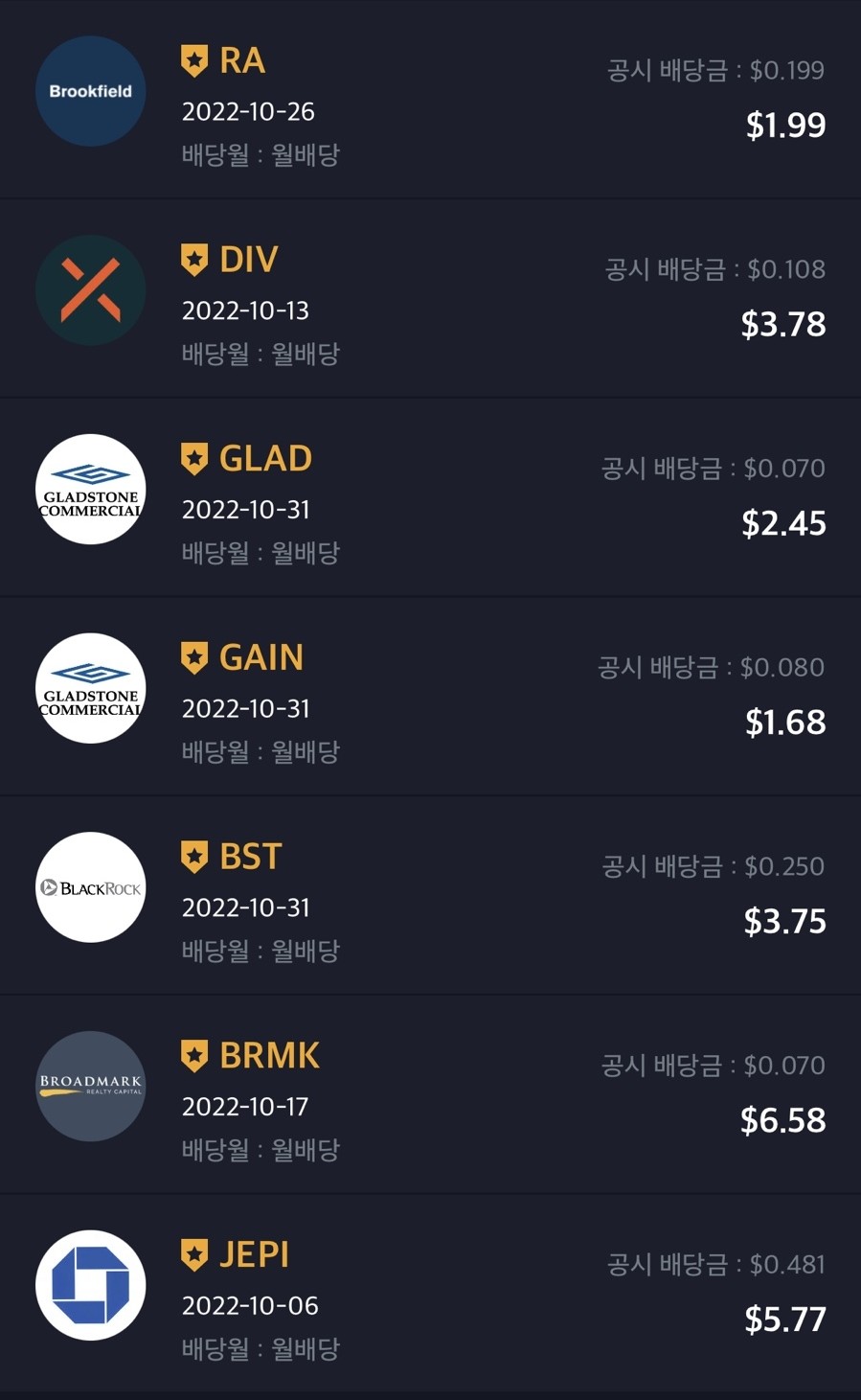Open the JEPI dividend row

[x=430, y=1294]
